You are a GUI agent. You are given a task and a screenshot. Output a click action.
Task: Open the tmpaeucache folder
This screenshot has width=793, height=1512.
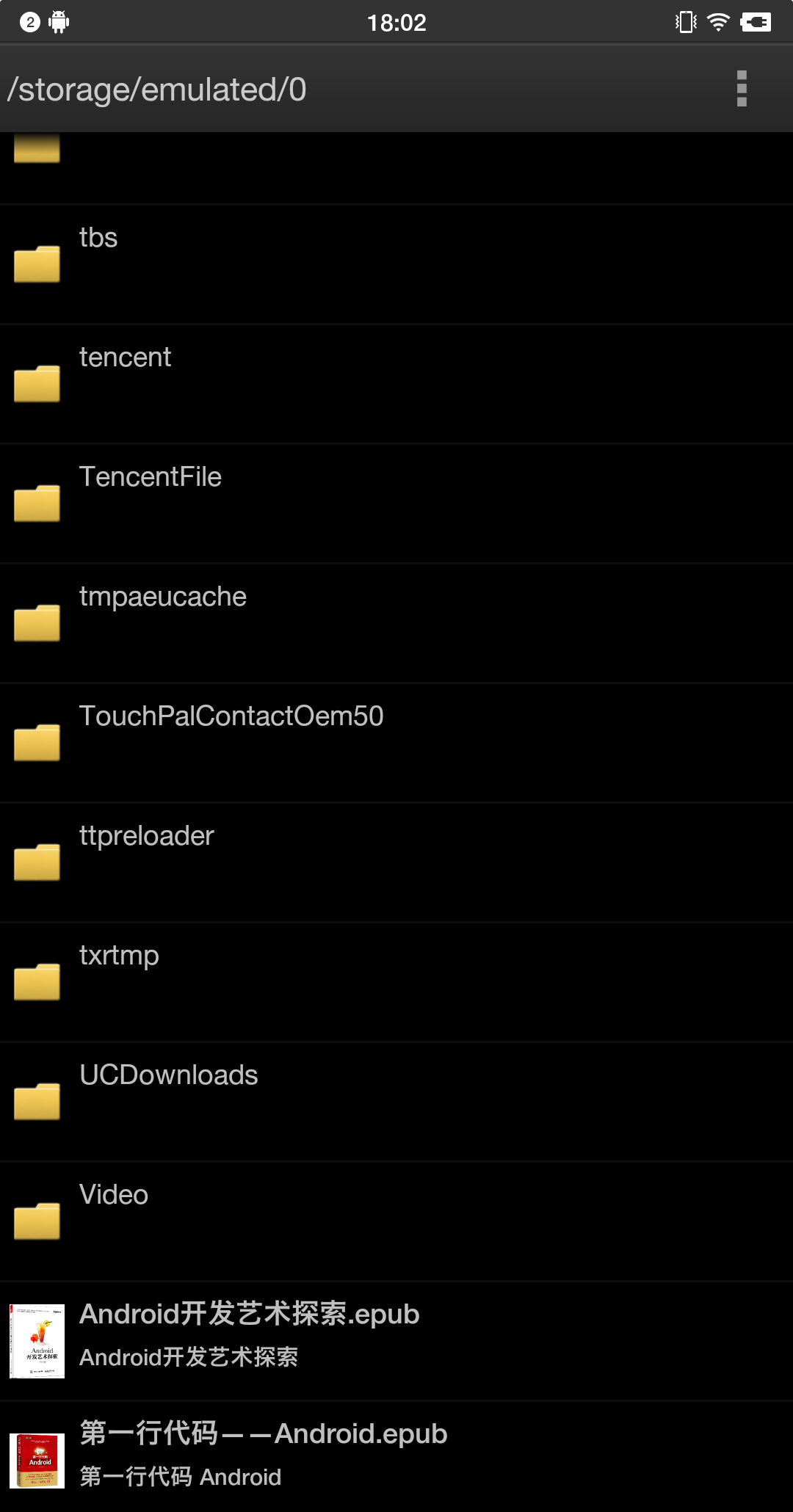point(396,623)
